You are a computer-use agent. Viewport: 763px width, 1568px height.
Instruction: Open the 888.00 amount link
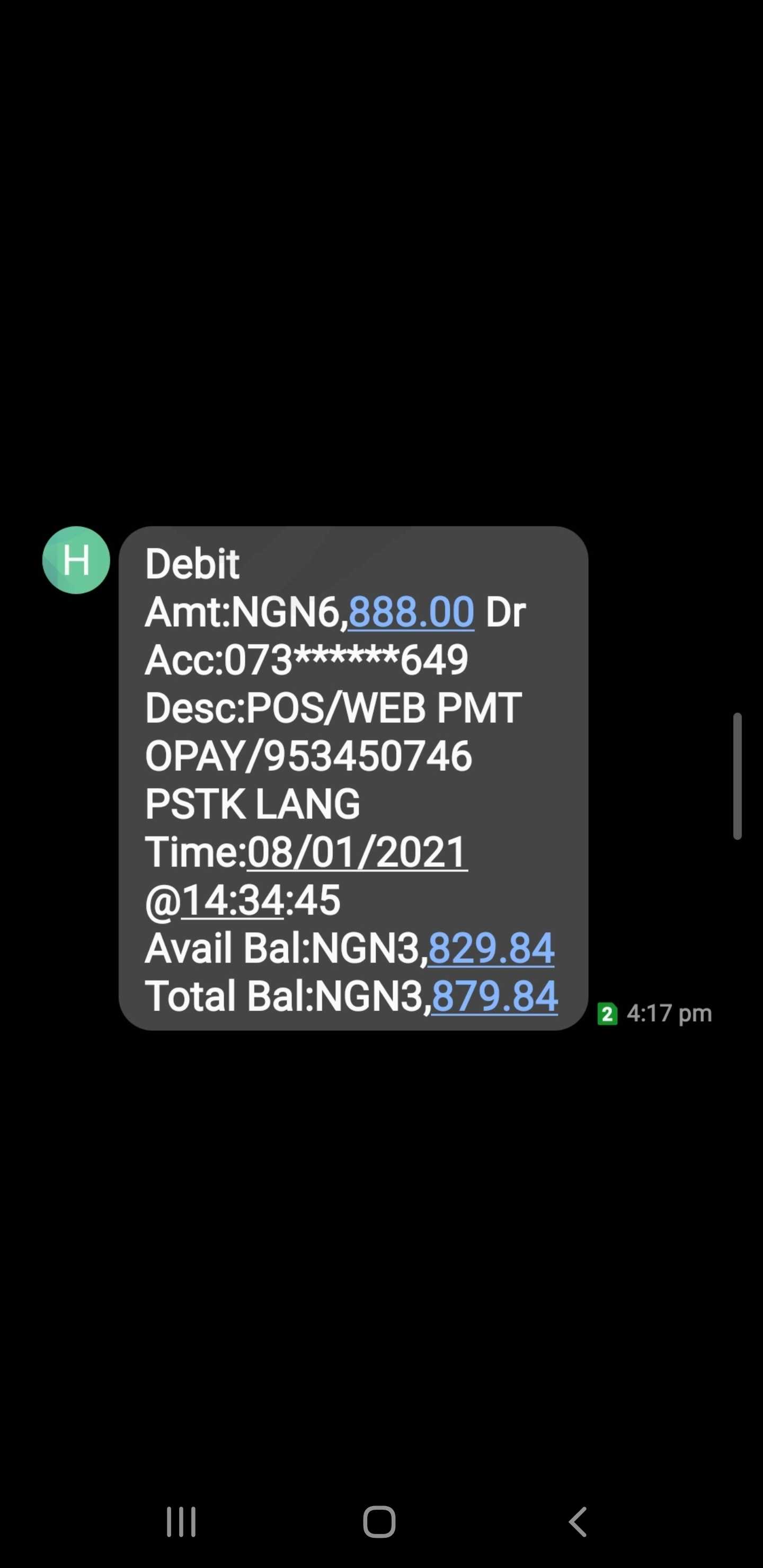[x=411, y=612]
